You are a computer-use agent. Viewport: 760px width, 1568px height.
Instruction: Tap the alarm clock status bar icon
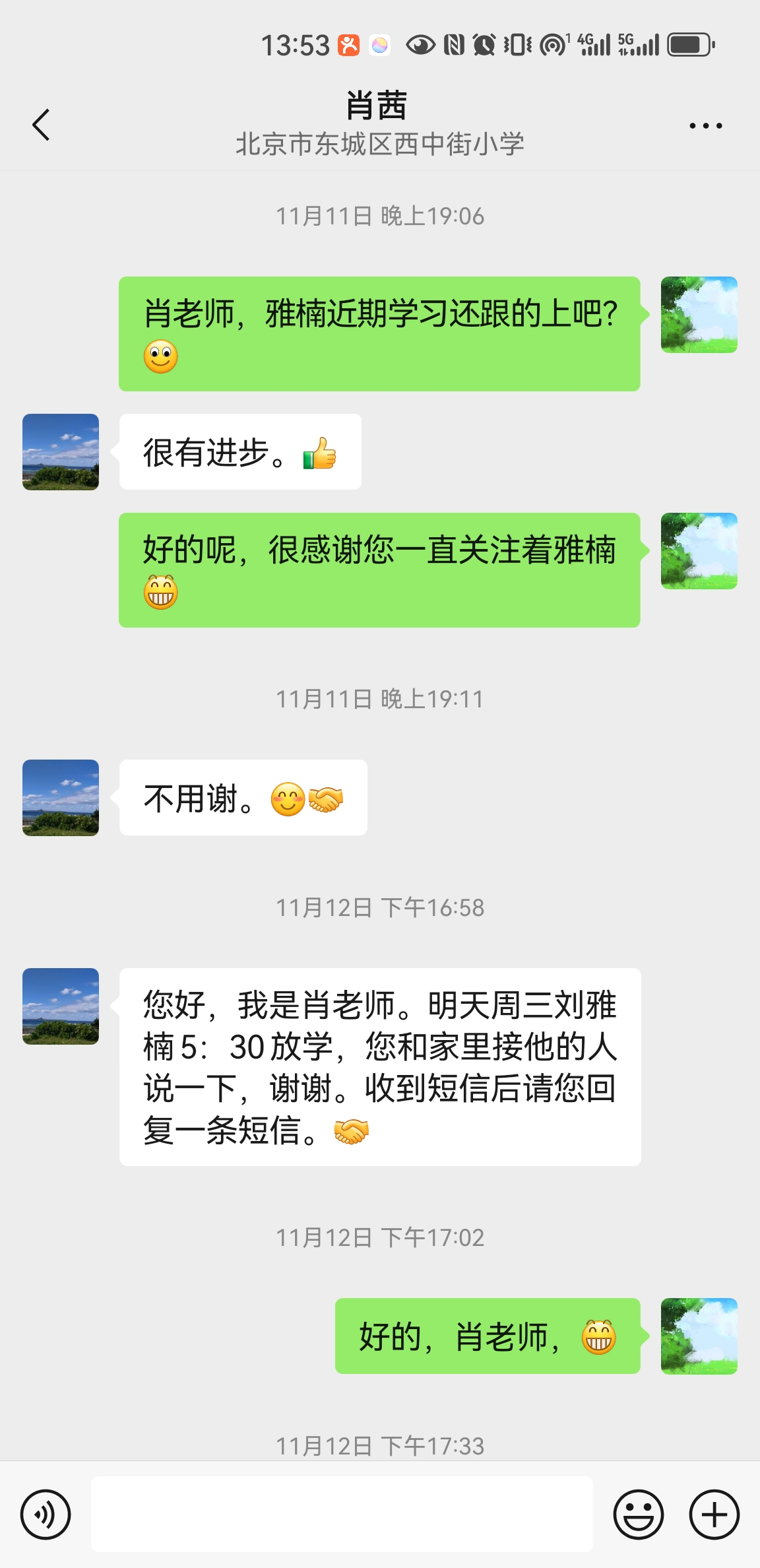click(484, 45)
